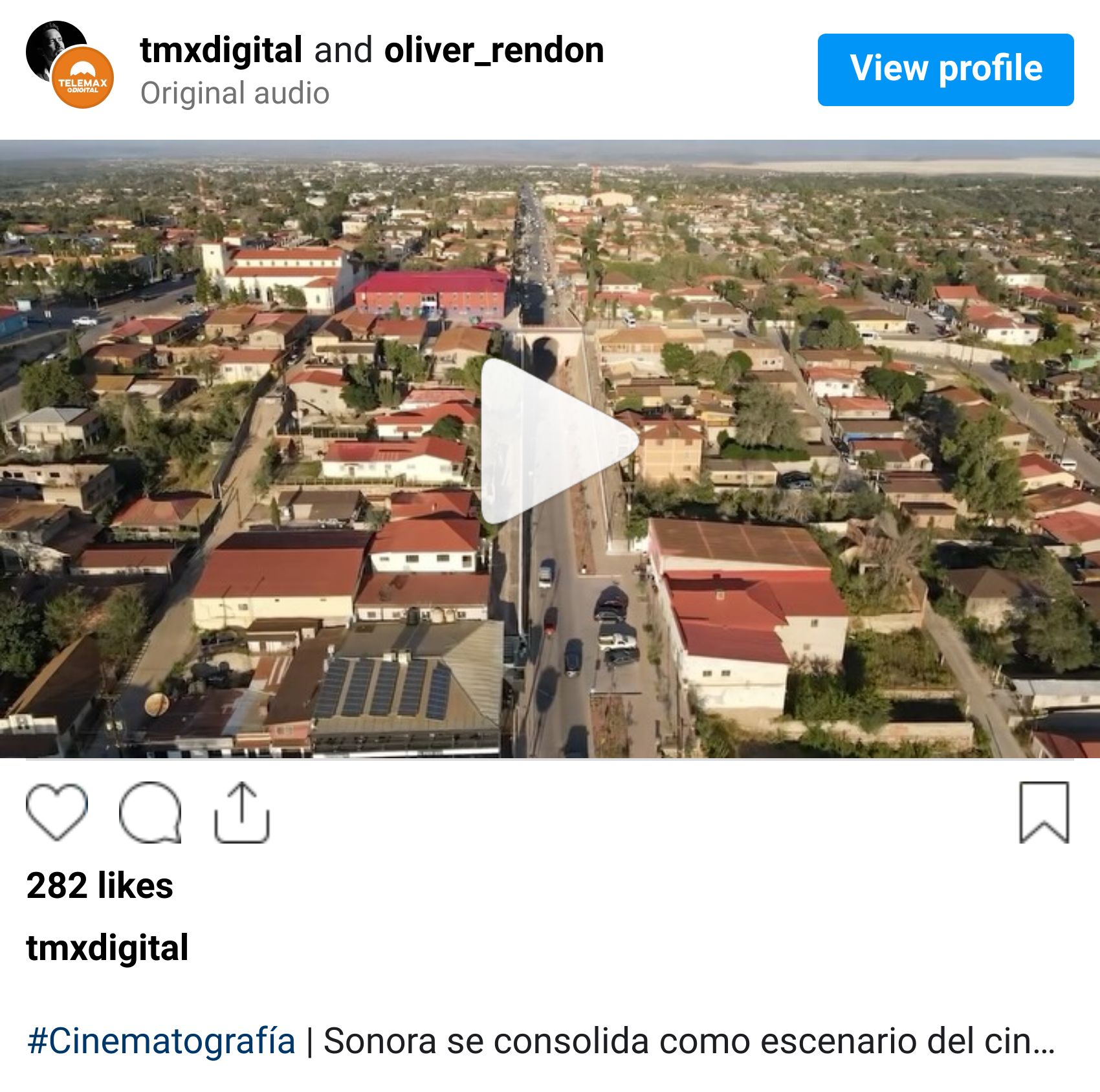Tap the Telemax profile picture
The image size is (1100, 1092).
point(82,77)
